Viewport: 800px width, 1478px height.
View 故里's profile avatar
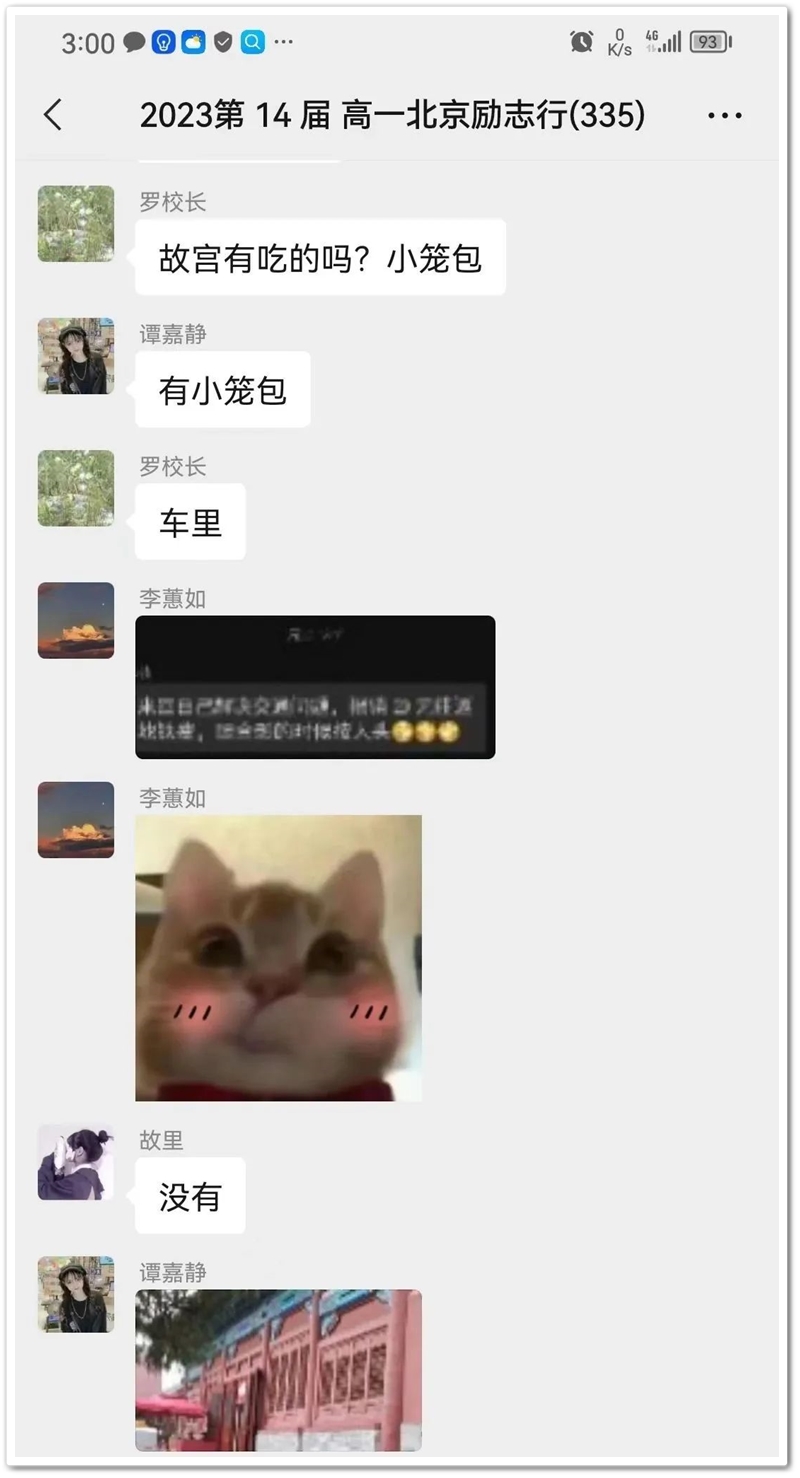[76, 1162]
